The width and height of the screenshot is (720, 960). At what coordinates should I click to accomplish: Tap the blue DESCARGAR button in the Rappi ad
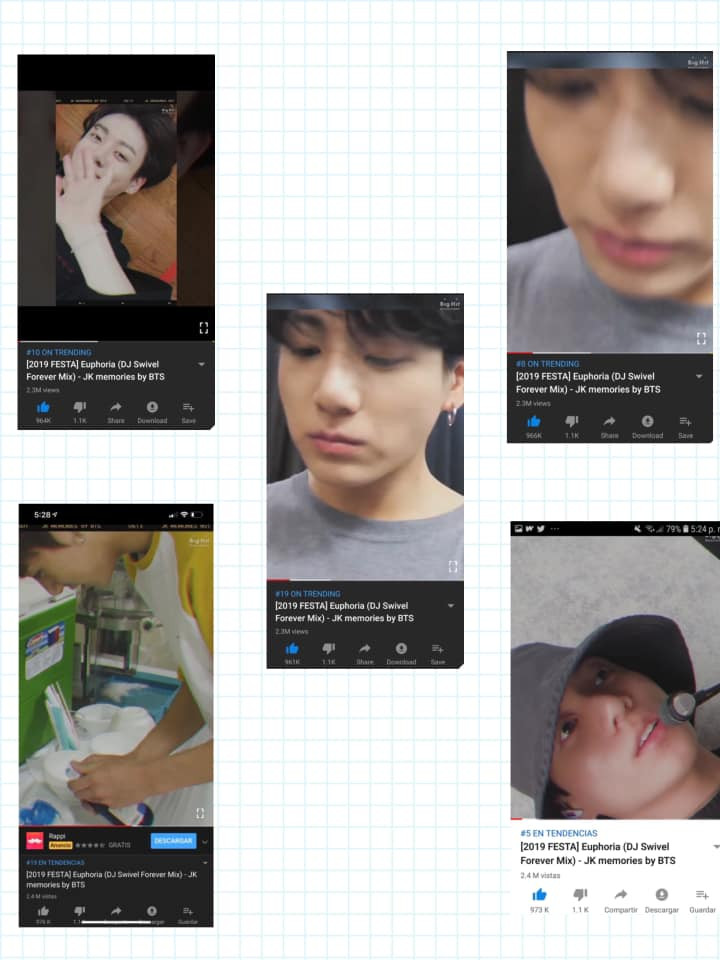[x=172, y=841]
